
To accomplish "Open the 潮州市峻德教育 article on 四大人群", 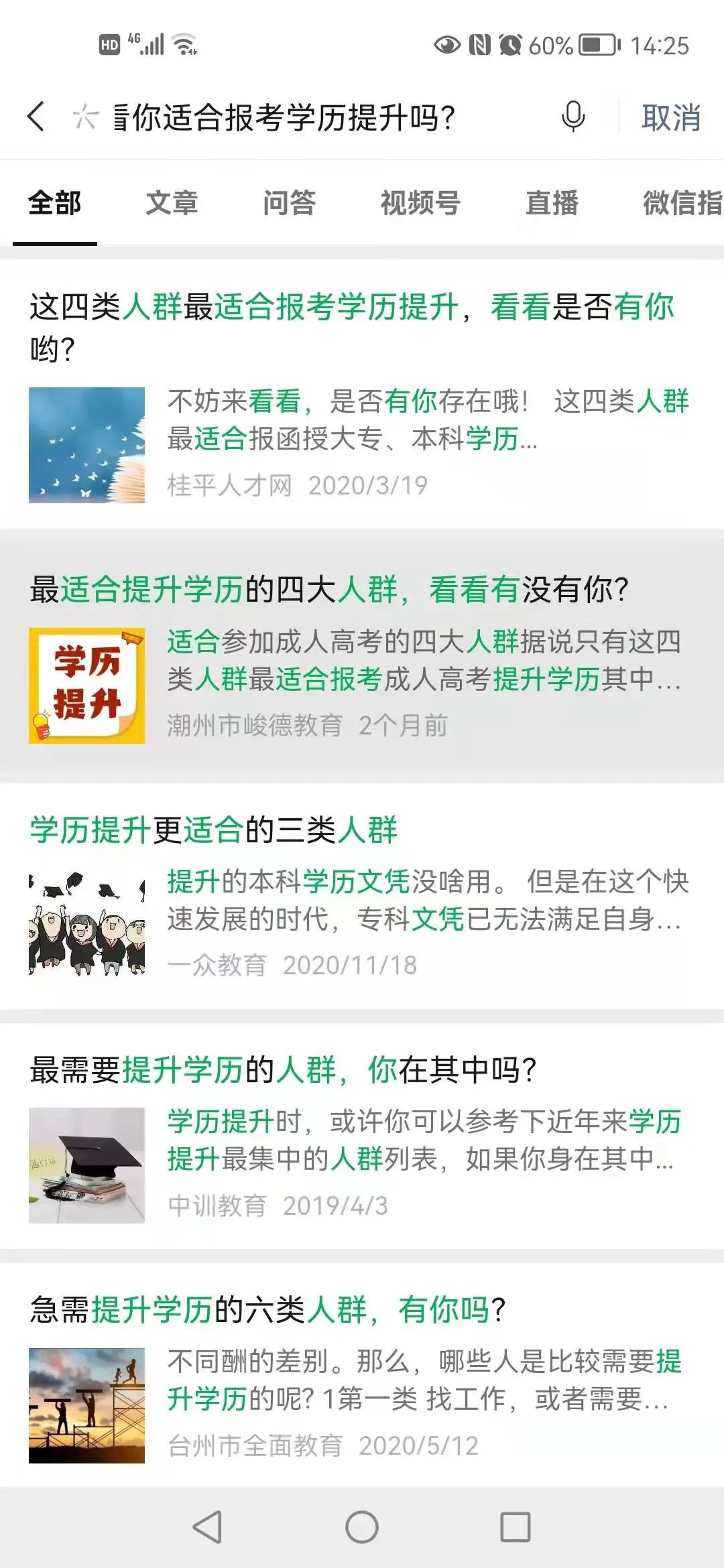I will coord(362,655).
